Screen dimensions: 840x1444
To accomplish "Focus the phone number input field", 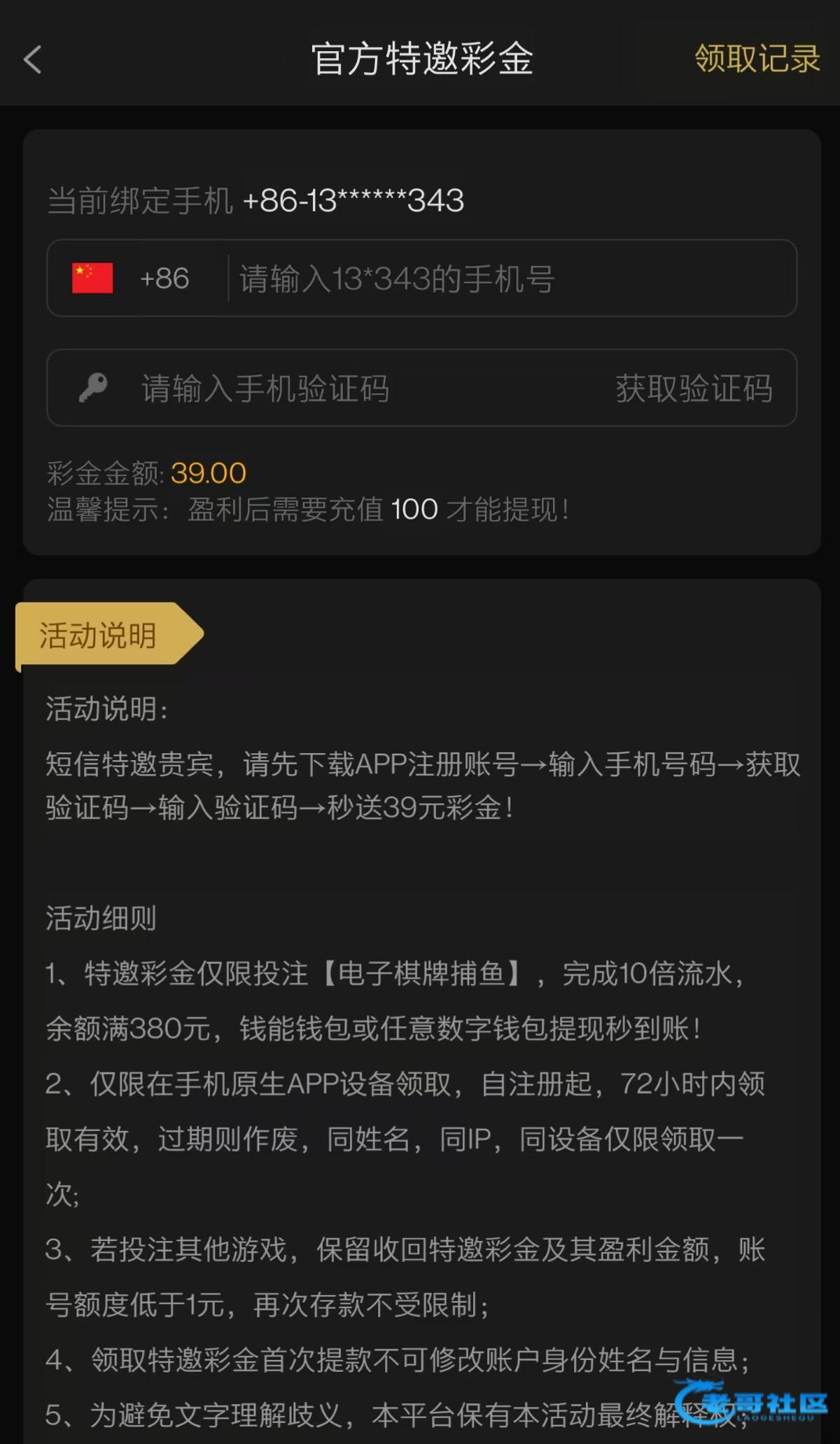I will tap(511, 279).
